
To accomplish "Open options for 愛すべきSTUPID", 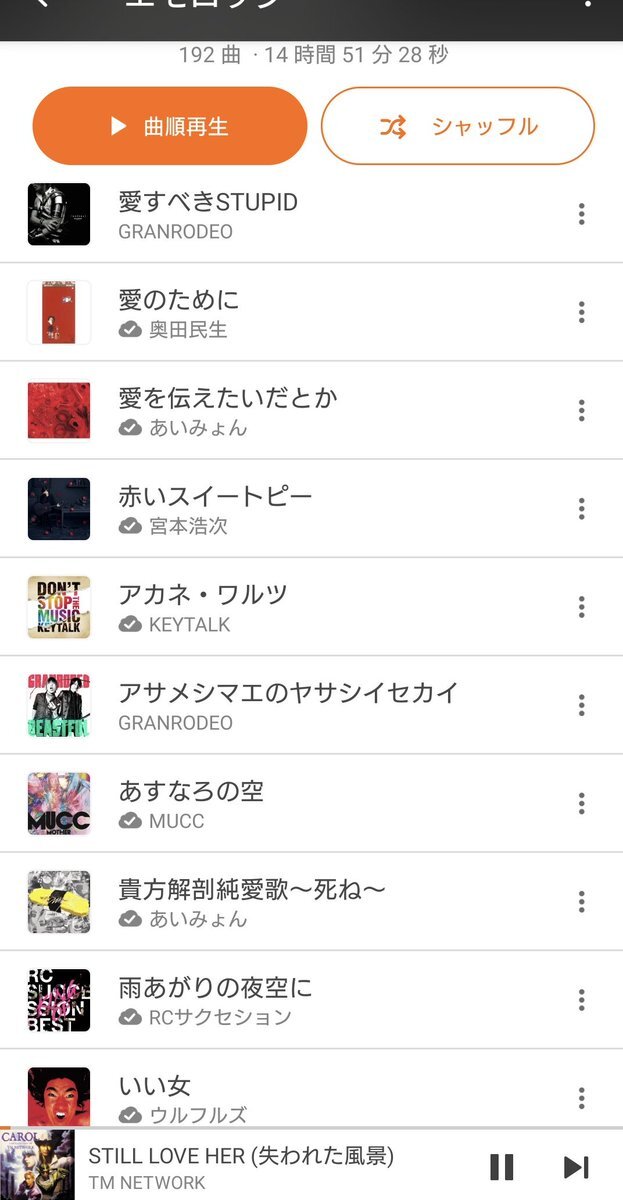I will 581,214.
